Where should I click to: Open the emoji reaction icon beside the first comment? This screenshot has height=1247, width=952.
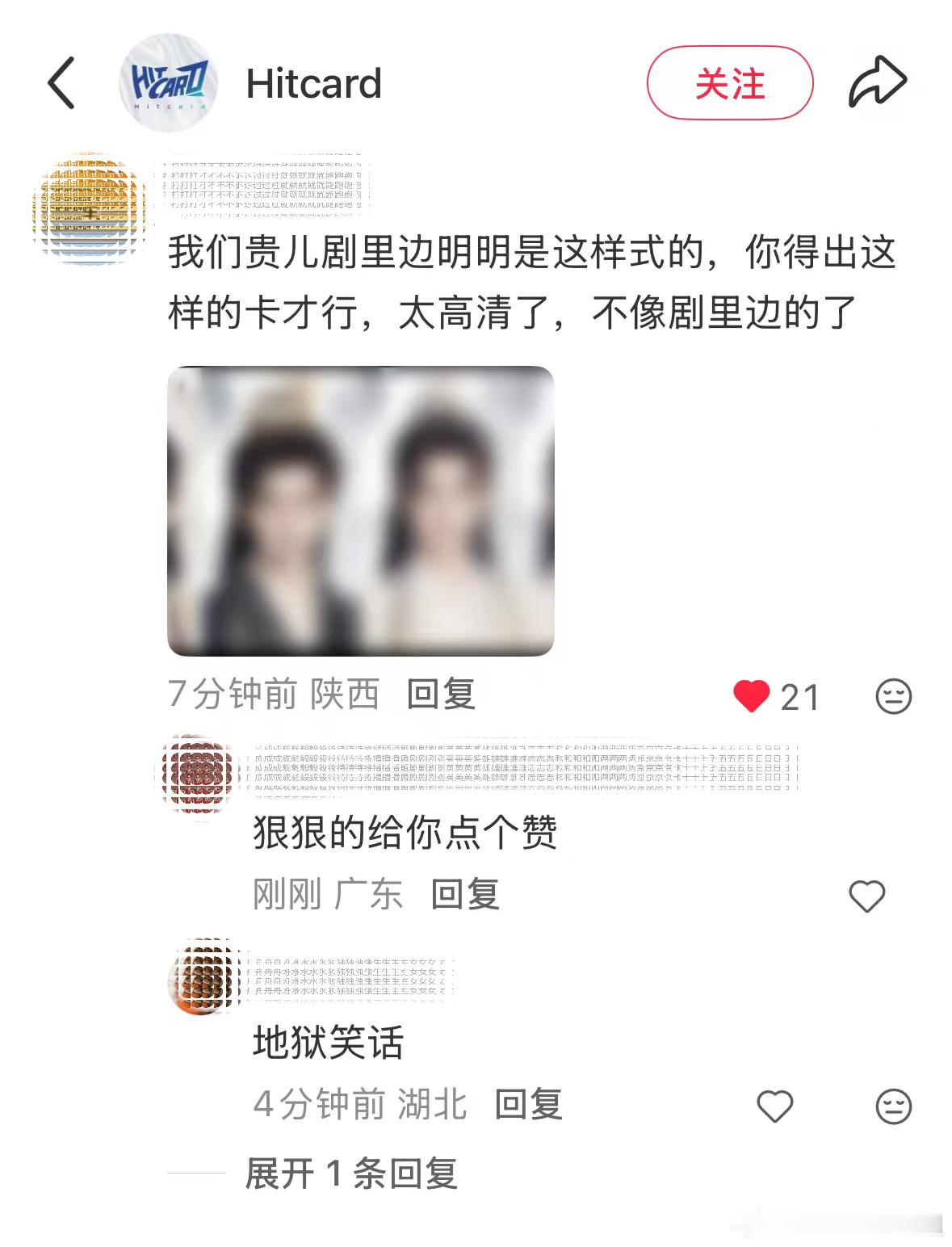coord(891,695)
